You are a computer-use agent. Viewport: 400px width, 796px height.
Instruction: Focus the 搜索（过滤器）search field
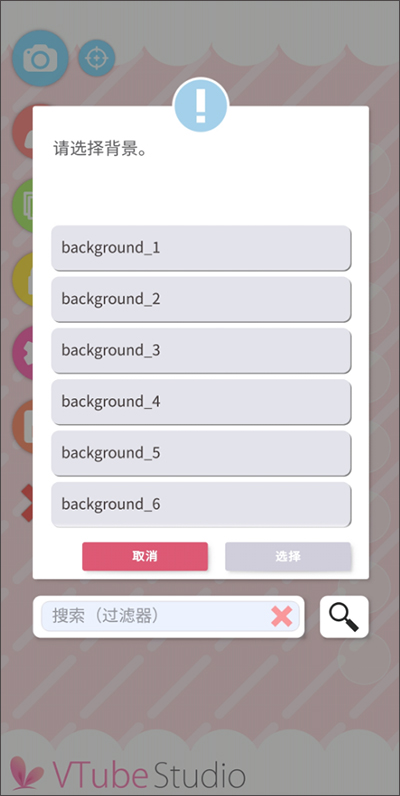[x=157, y=616]
